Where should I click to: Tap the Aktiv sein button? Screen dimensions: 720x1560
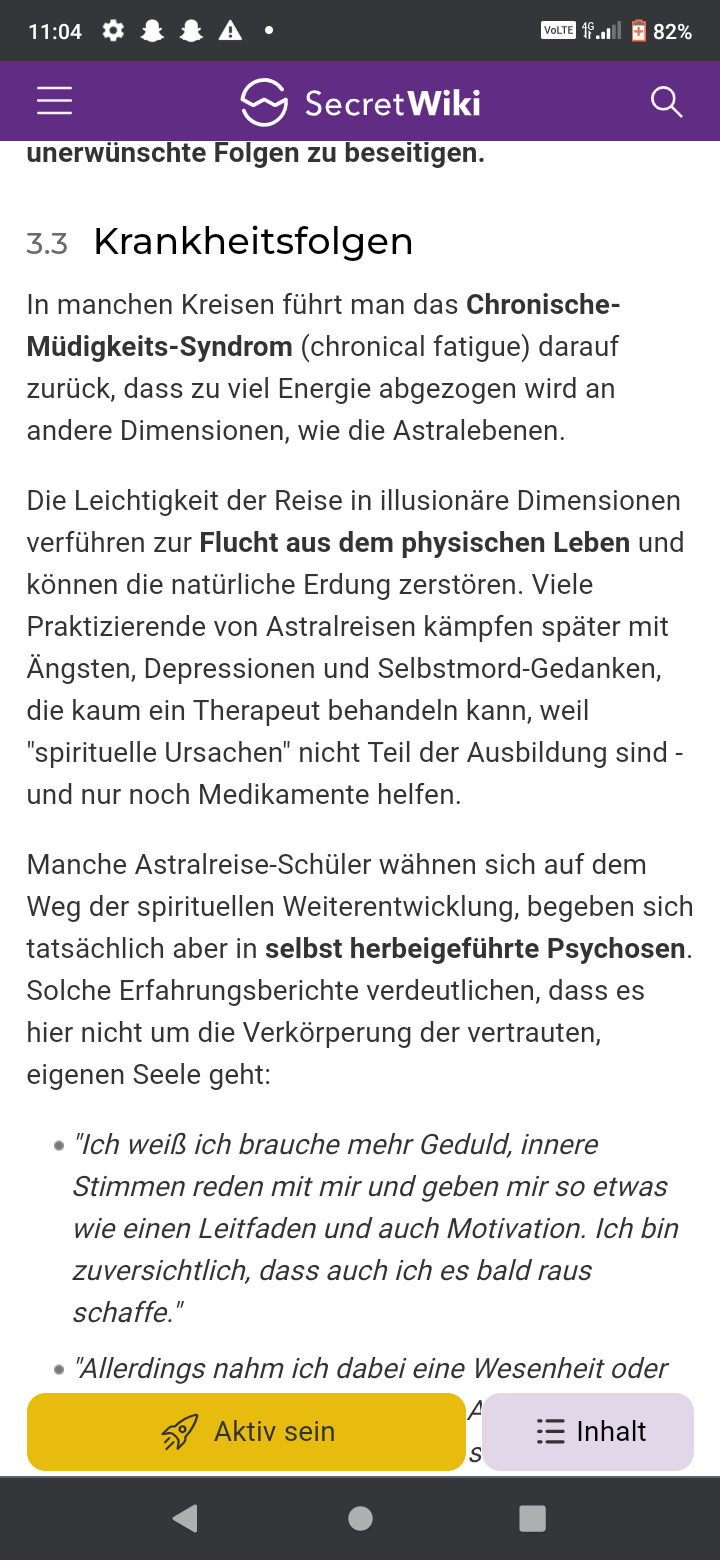[x=247, y=1432]
